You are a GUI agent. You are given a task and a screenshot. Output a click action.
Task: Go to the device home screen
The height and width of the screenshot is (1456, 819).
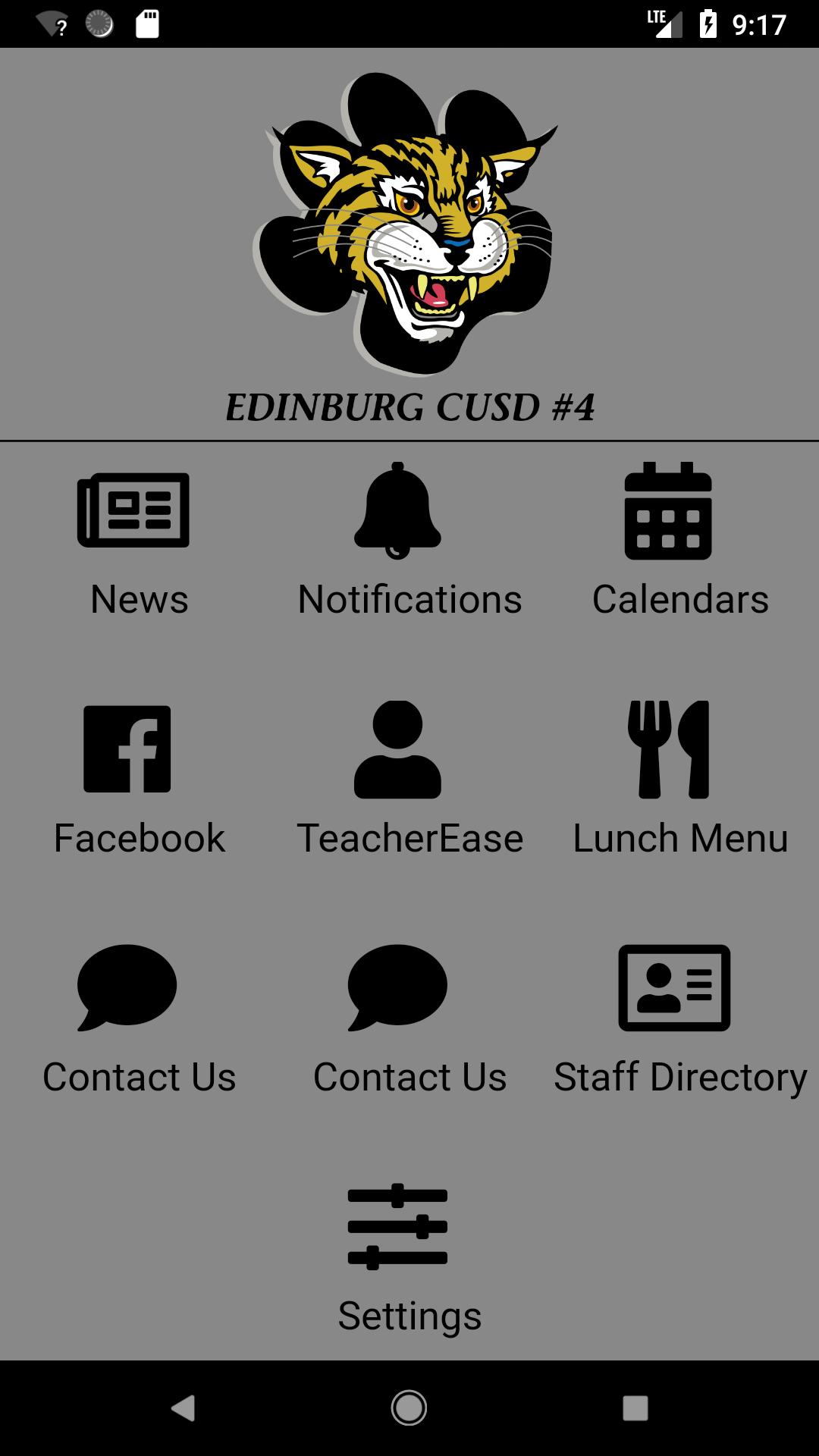tap(409, 1408)
